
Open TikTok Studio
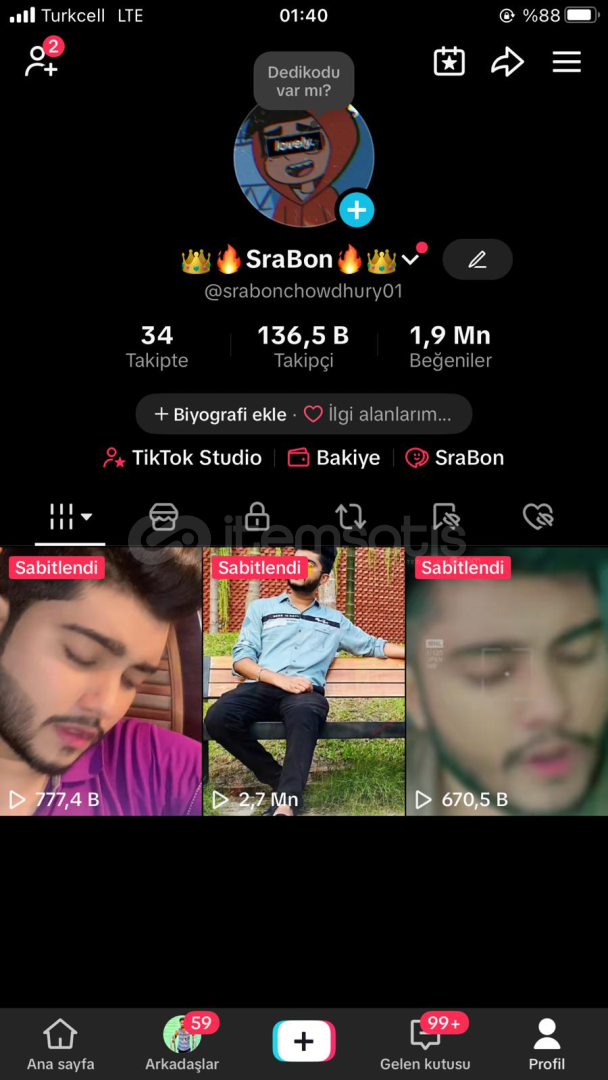182,458
